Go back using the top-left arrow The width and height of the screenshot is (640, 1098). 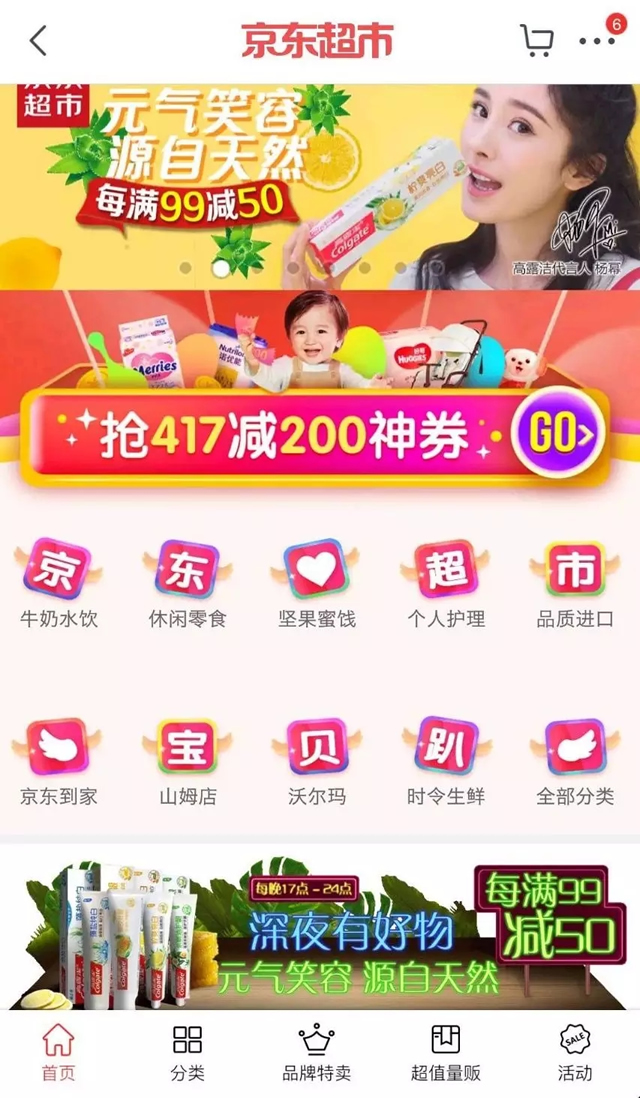pos(38,41)
